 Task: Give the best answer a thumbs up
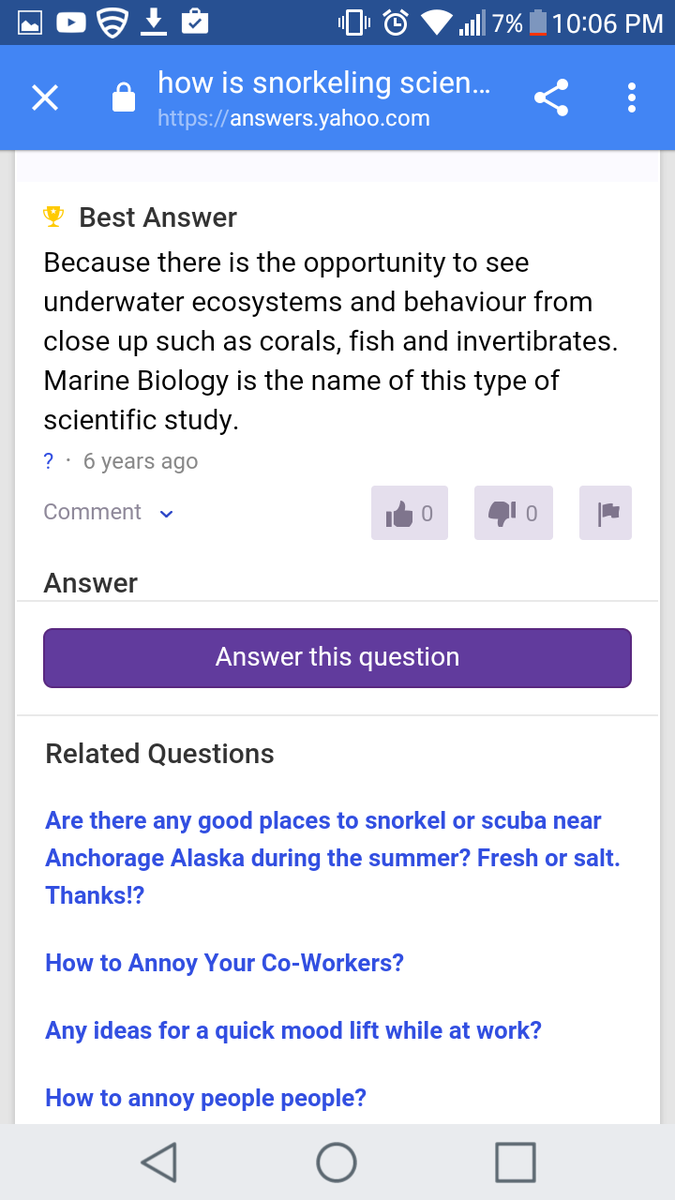coord(409,513)
